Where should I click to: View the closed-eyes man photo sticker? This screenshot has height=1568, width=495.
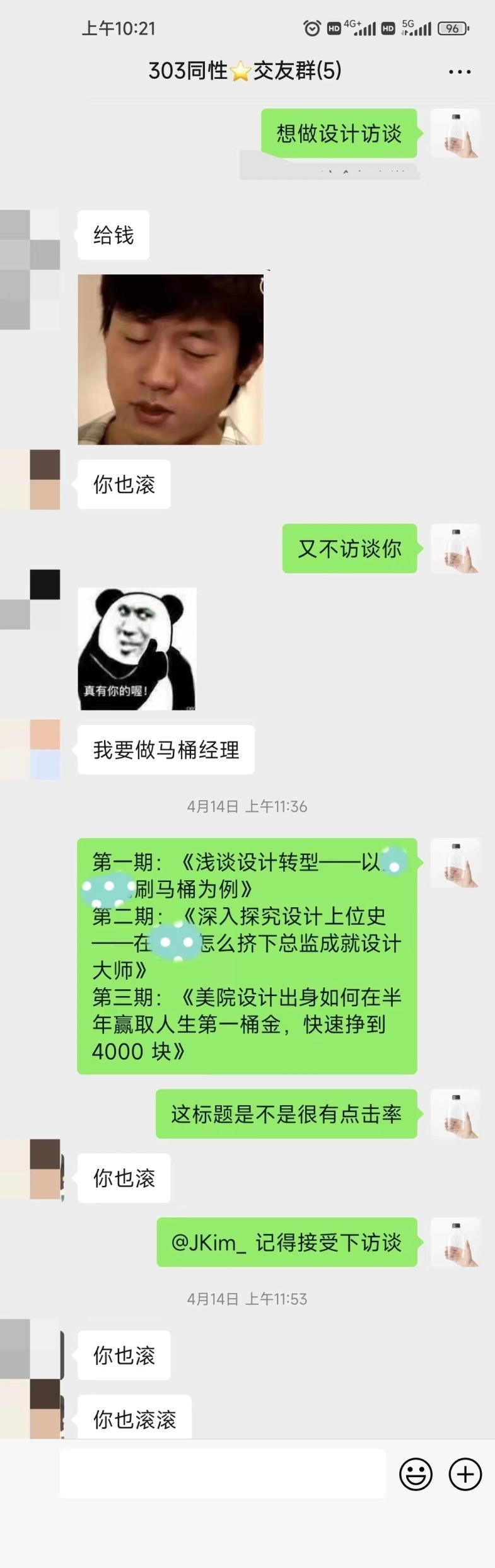(x=170, y=359)
